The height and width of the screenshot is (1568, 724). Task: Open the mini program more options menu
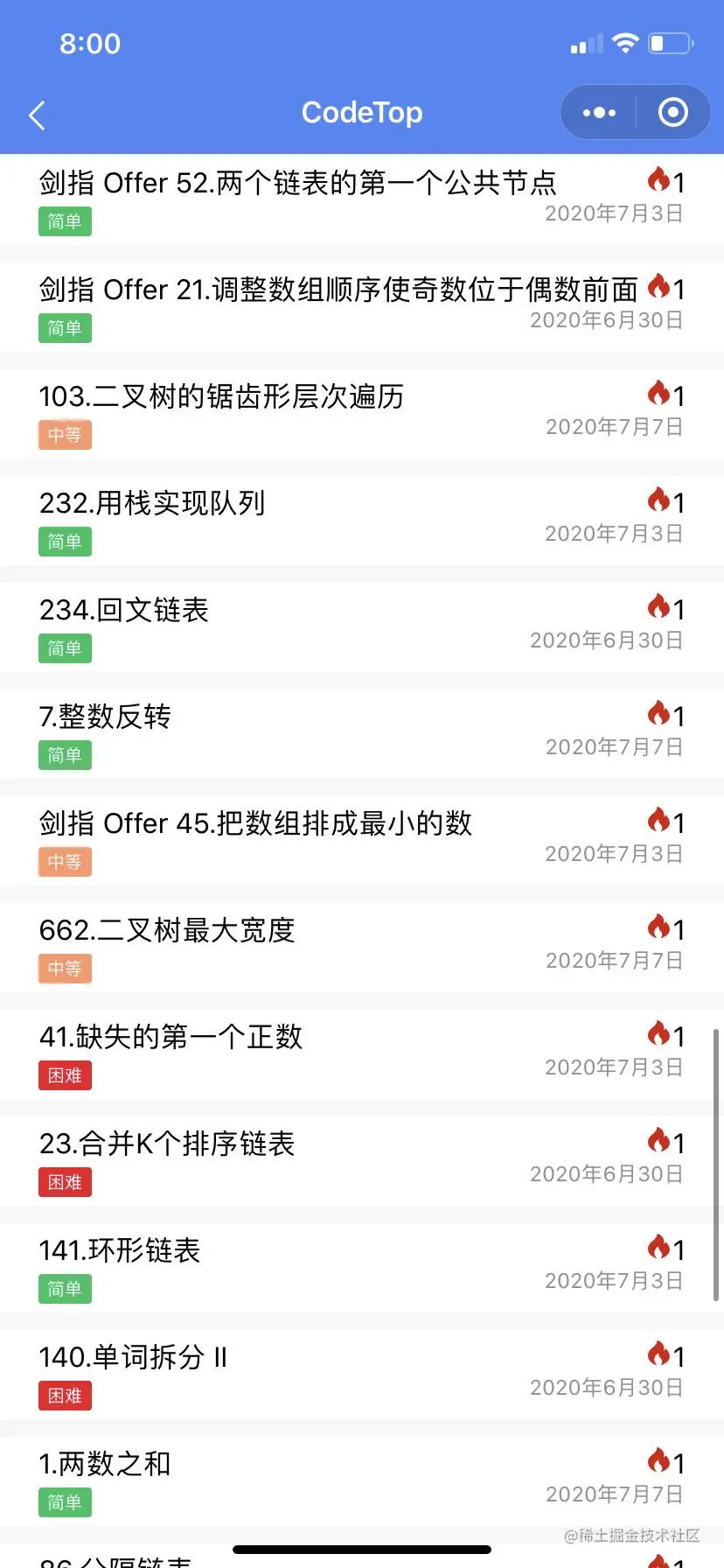click(599, 113)
